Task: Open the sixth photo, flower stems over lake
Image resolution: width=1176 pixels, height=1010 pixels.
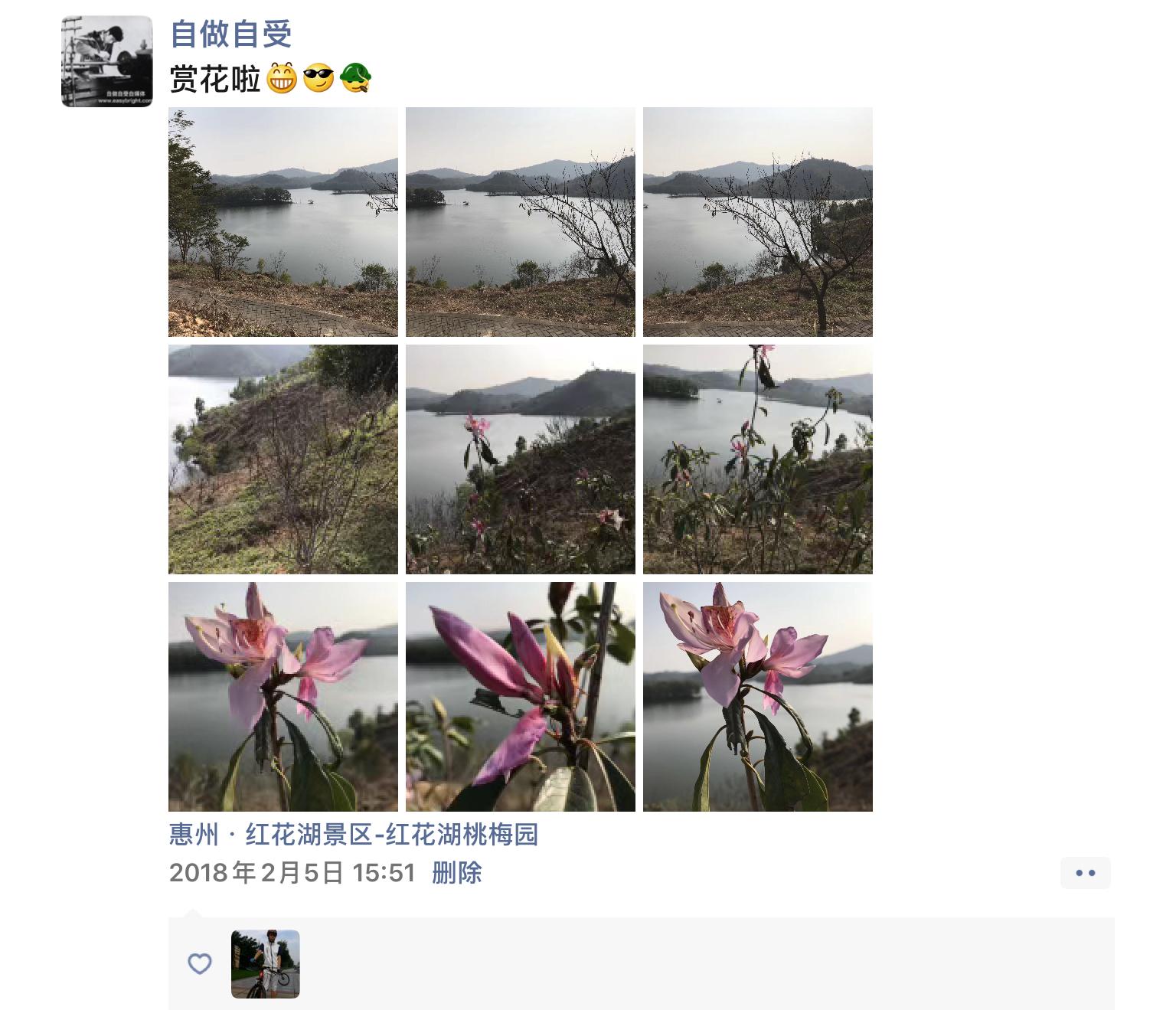Action: click(757, 459)
